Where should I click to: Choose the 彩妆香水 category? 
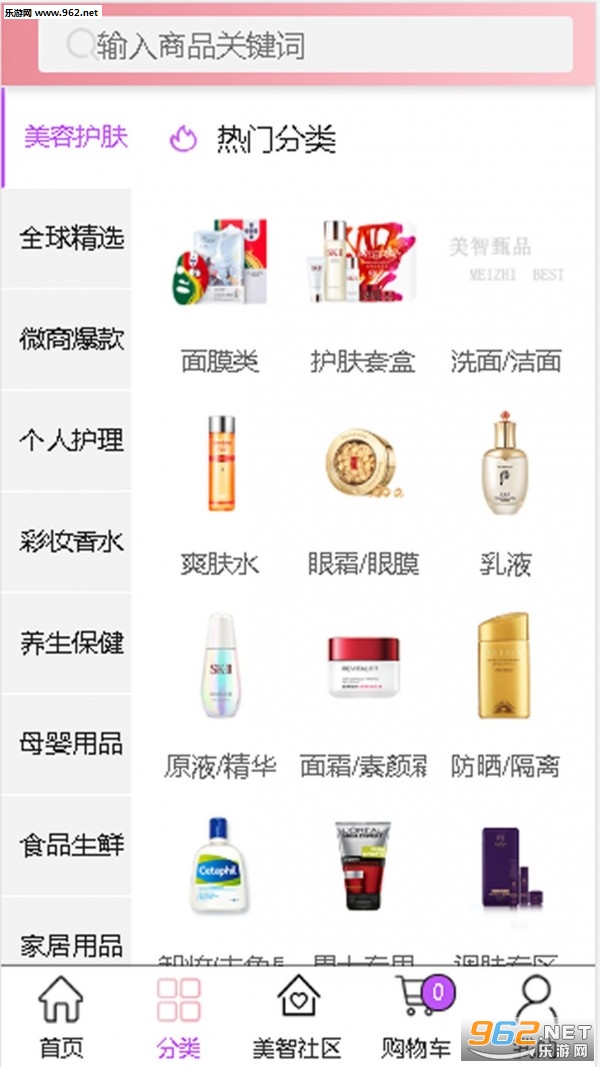coord(66,542)
